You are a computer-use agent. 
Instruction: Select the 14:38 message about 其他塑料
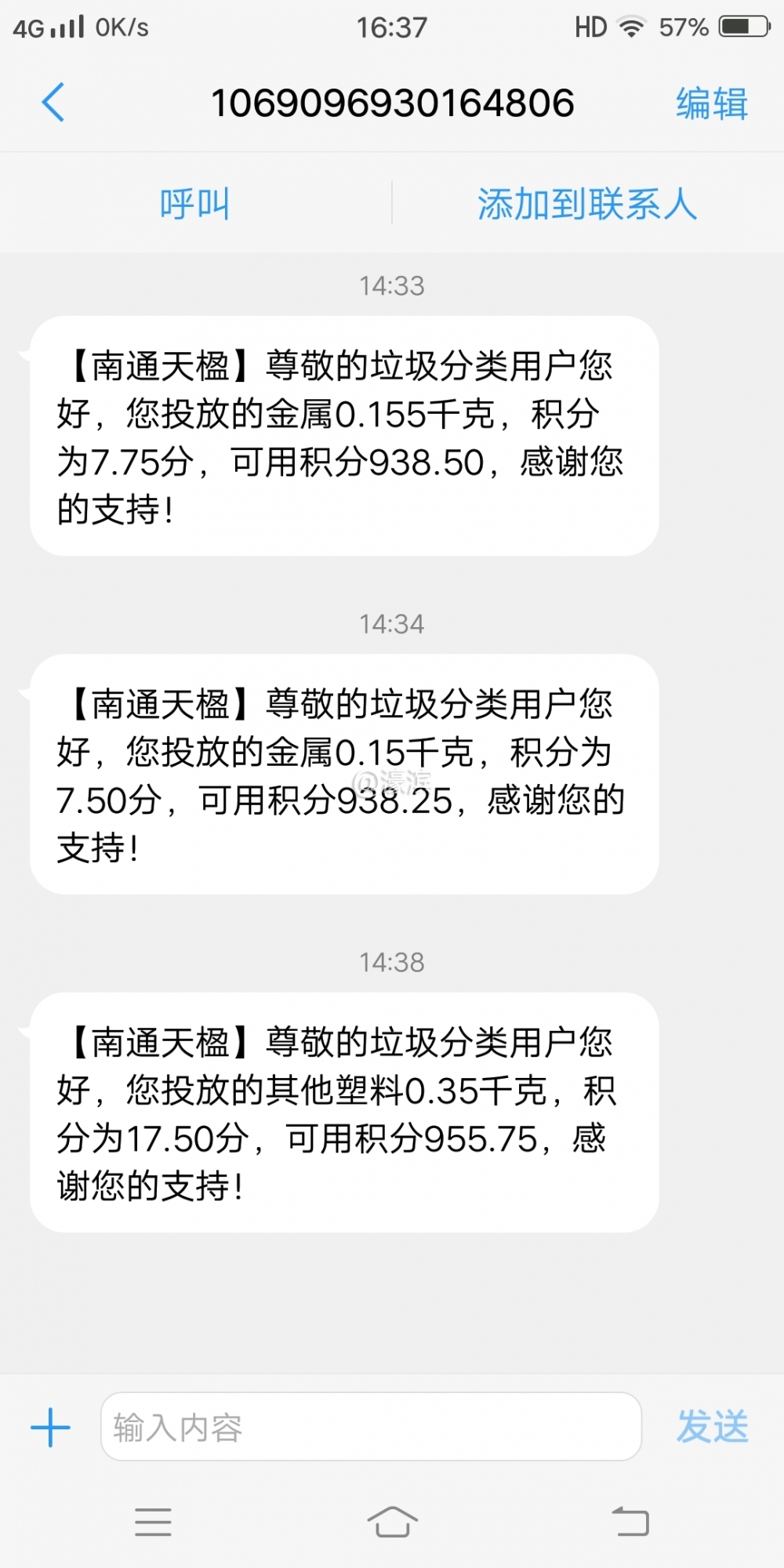tap(341, 1113)
